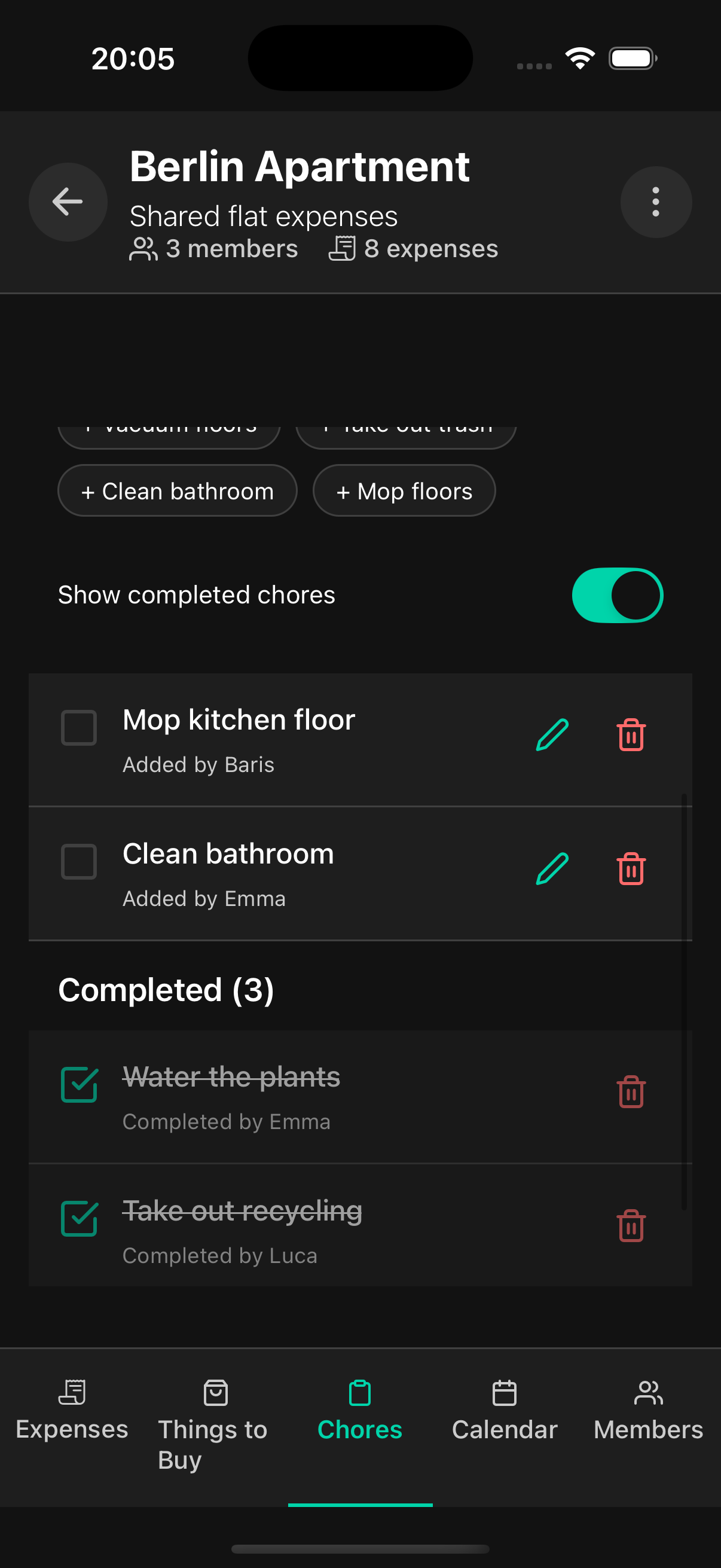
Task: Mark Clean bathroom as done
Action: click(x=78, y=862)
